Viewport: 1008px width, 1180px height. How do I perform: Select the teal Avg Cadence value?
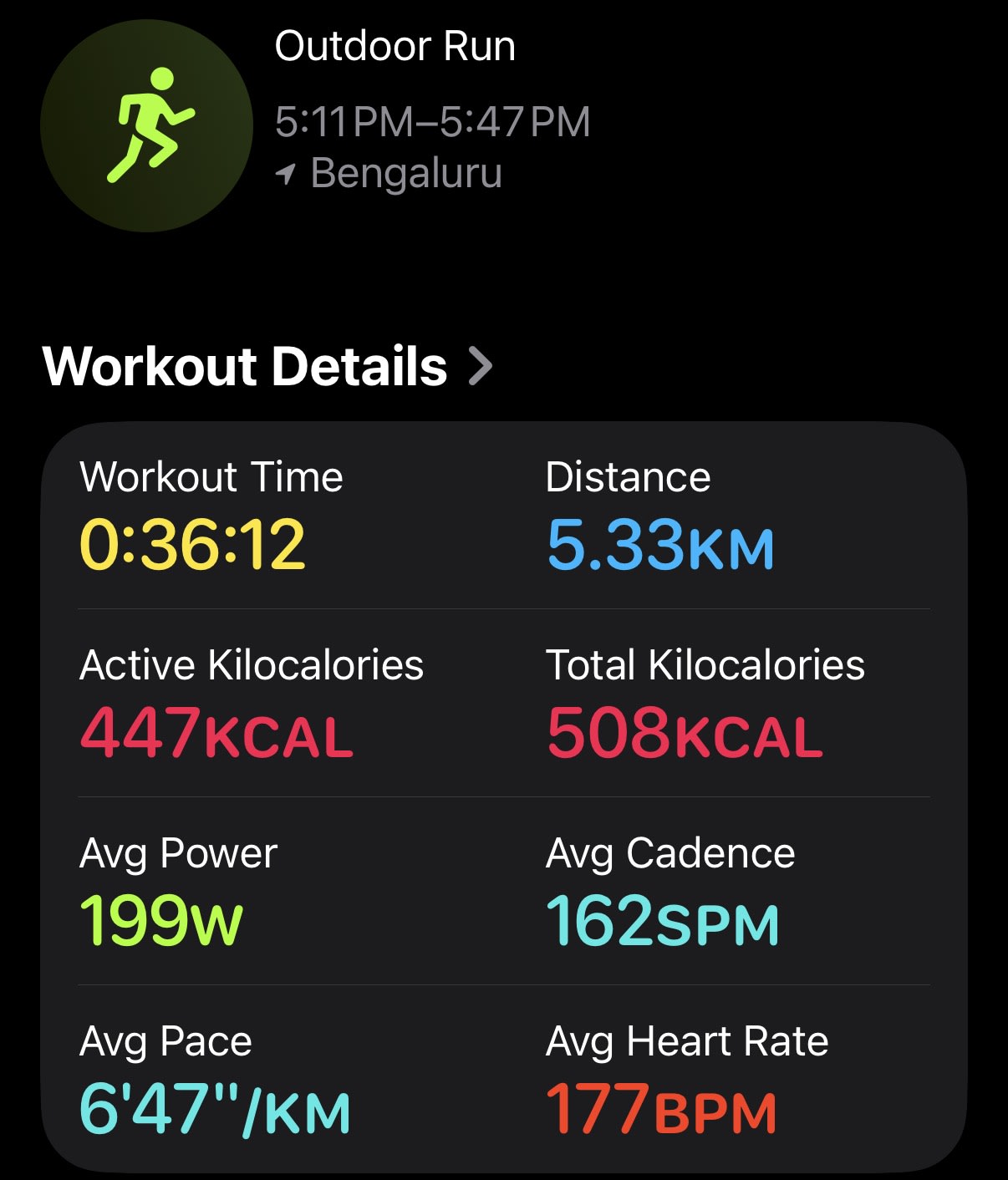[660, 919]
